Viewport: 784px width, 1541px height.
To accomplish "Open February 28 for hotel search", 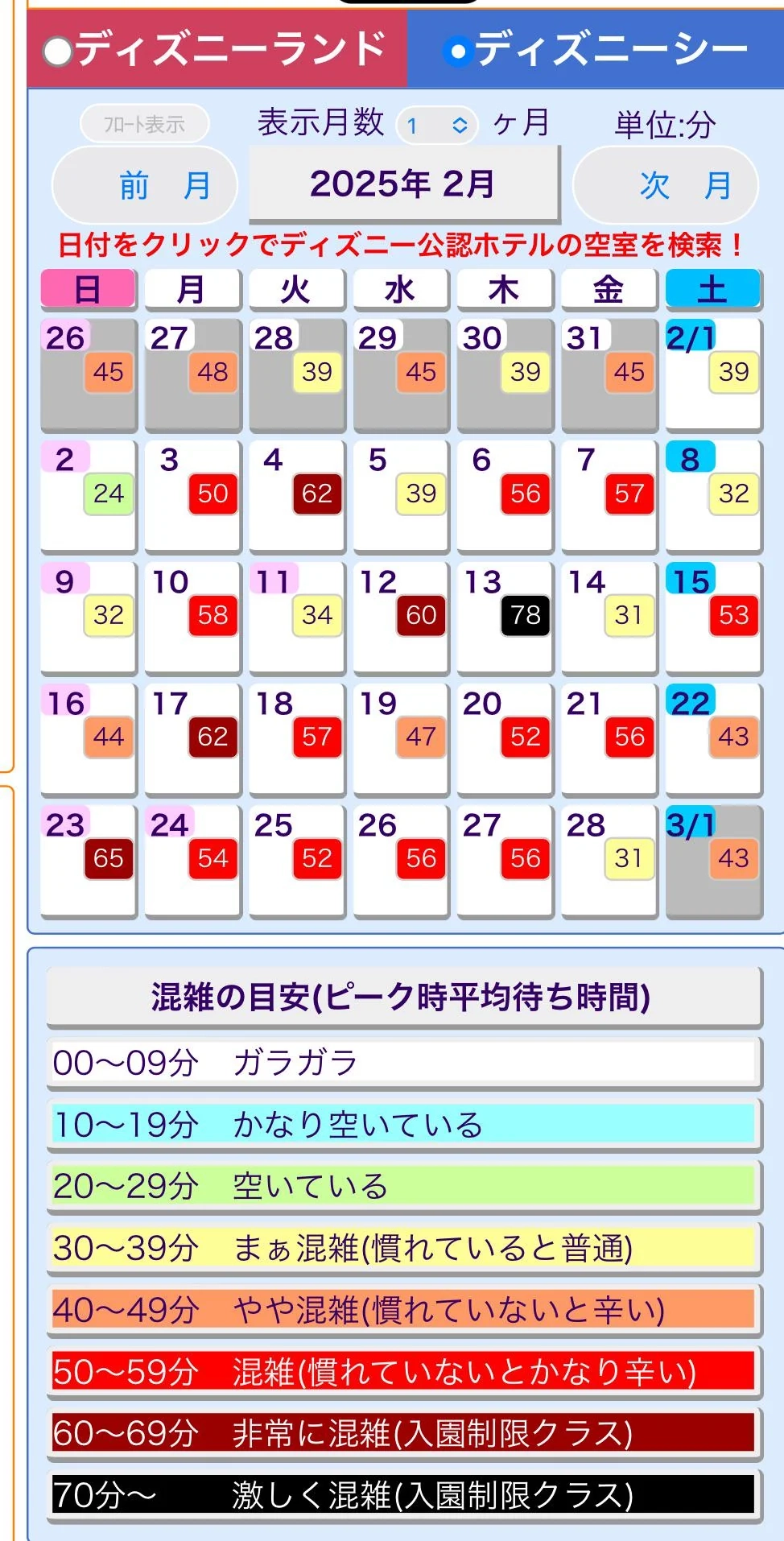I will pos(609,859).
